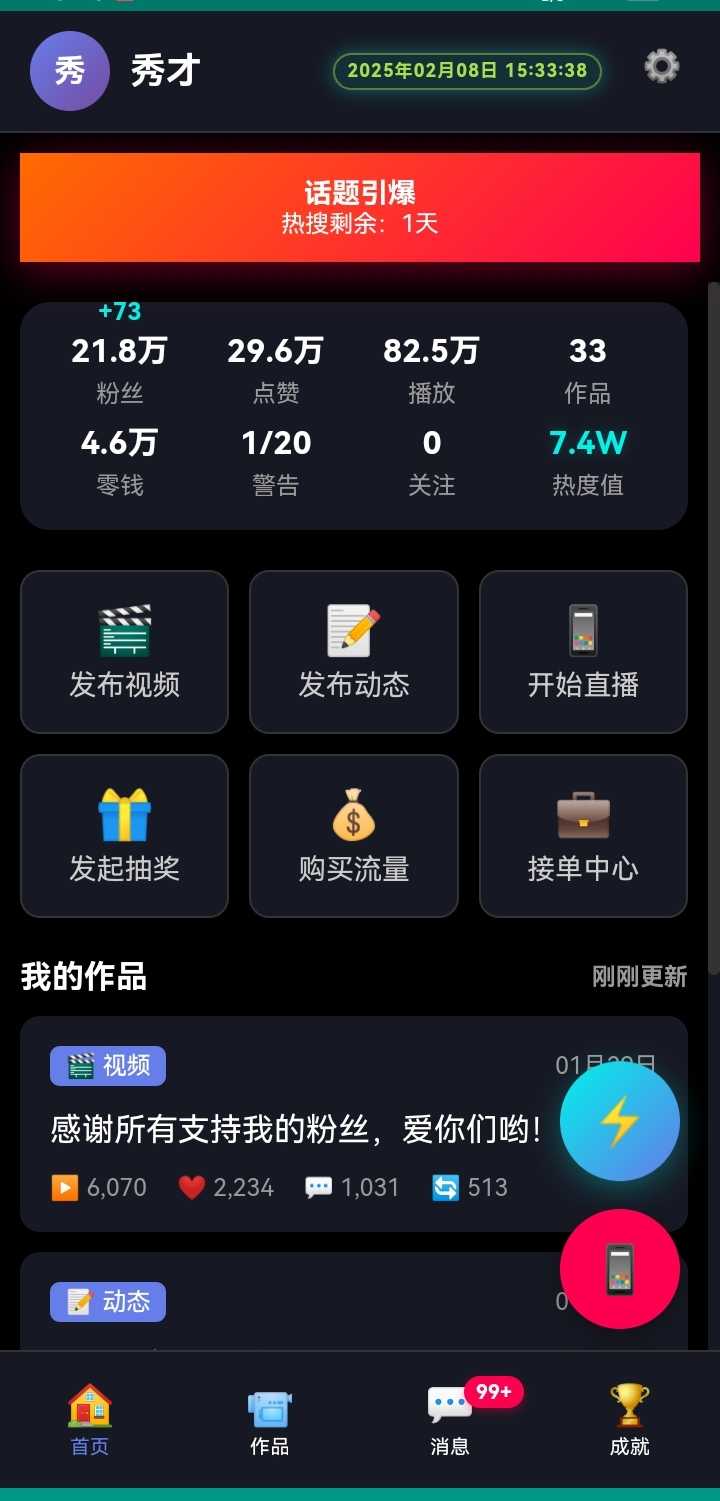Switch to the 首页 home tab
720x1501 pixels.
pos(90,1420)
